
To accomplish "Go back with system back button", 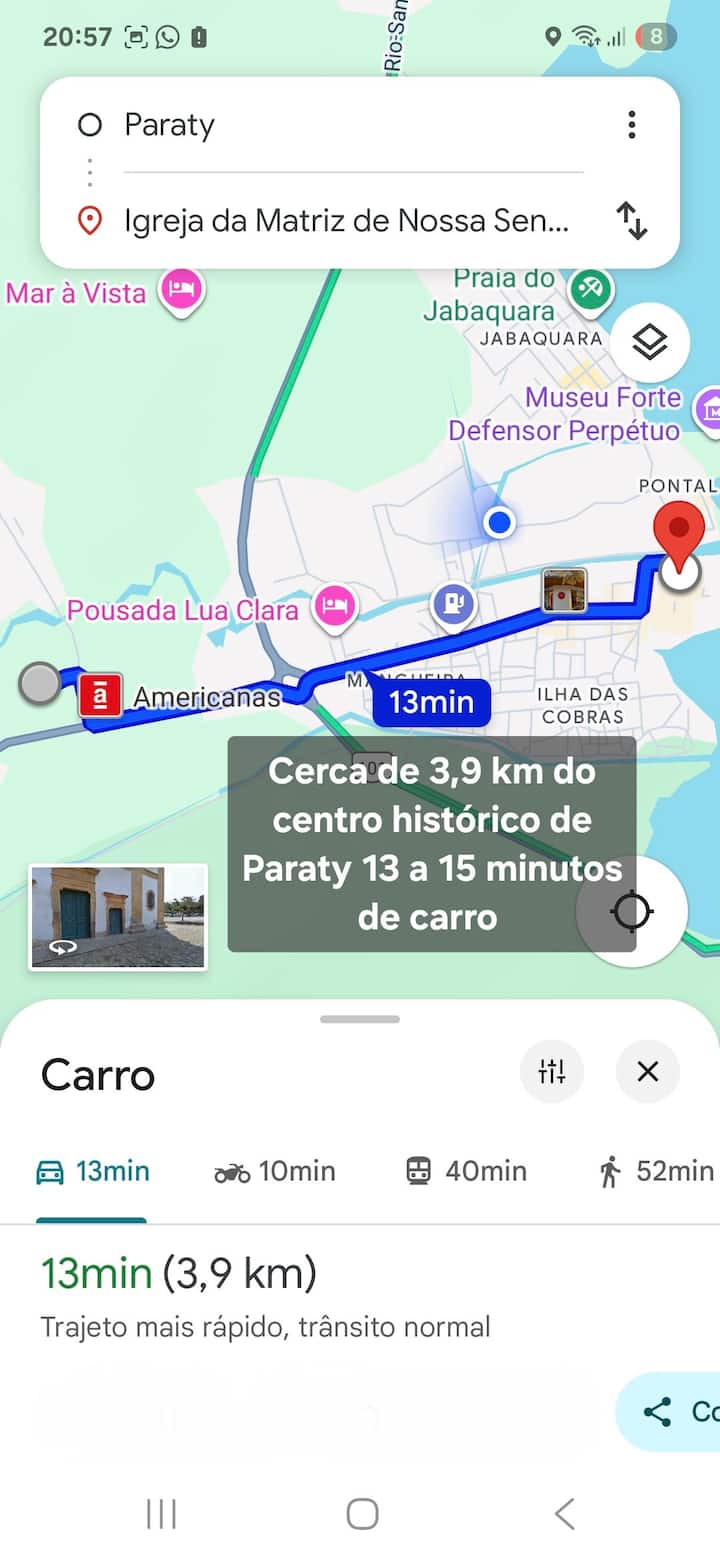I will (564, 1513).
